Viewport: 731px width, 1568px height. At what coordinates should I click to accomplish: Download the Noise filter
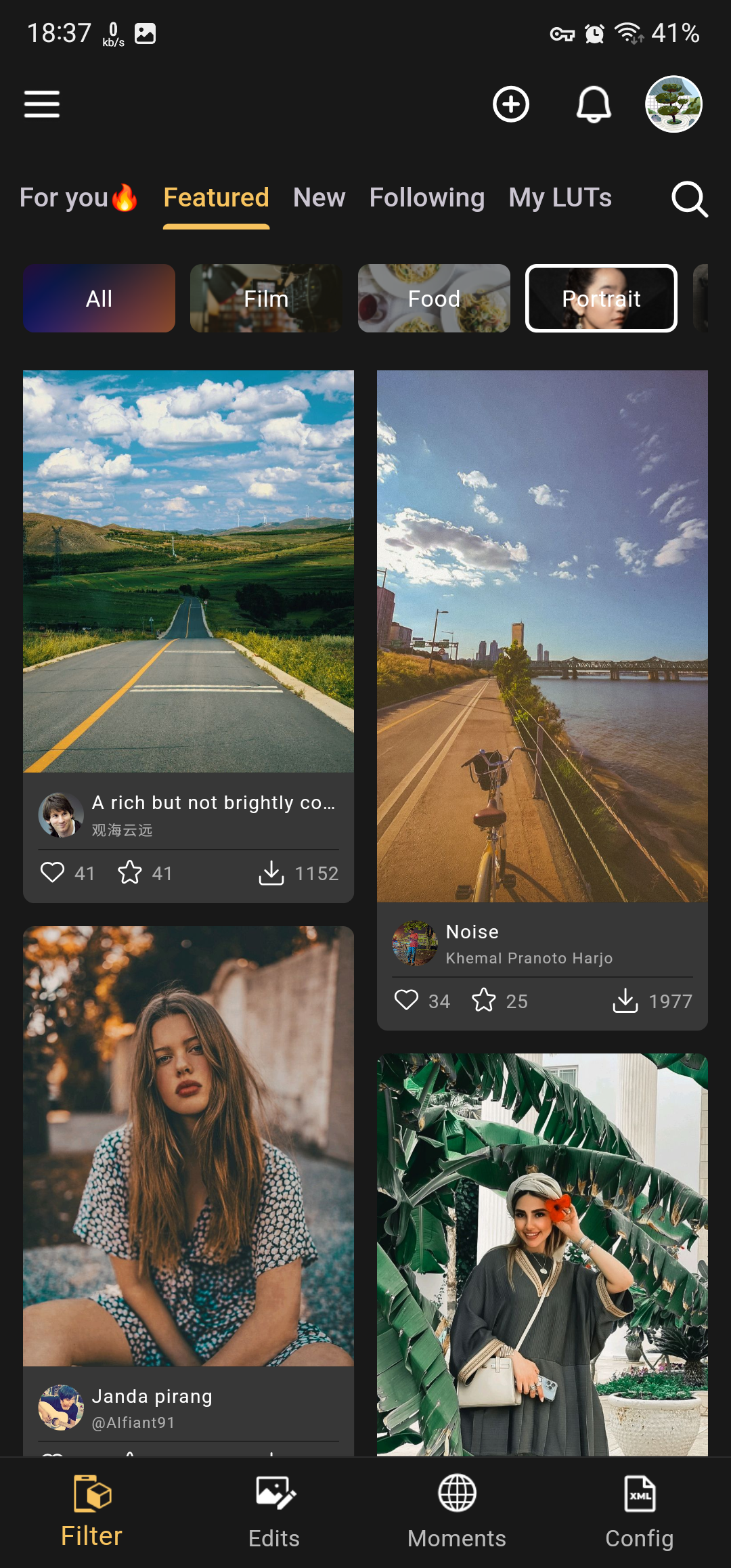pos(625,1001)
